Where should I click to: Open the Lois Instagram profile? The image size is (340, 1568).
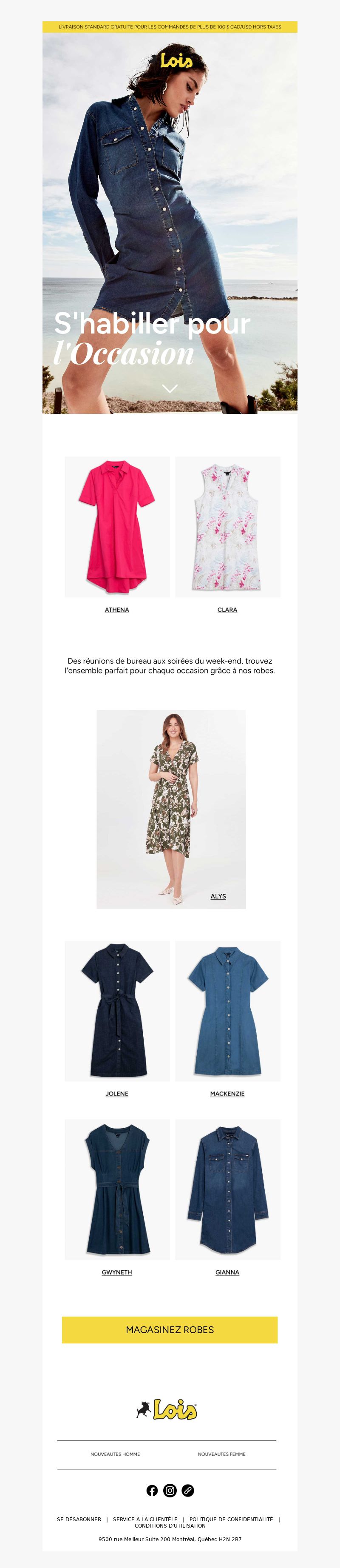[170, 1490]
